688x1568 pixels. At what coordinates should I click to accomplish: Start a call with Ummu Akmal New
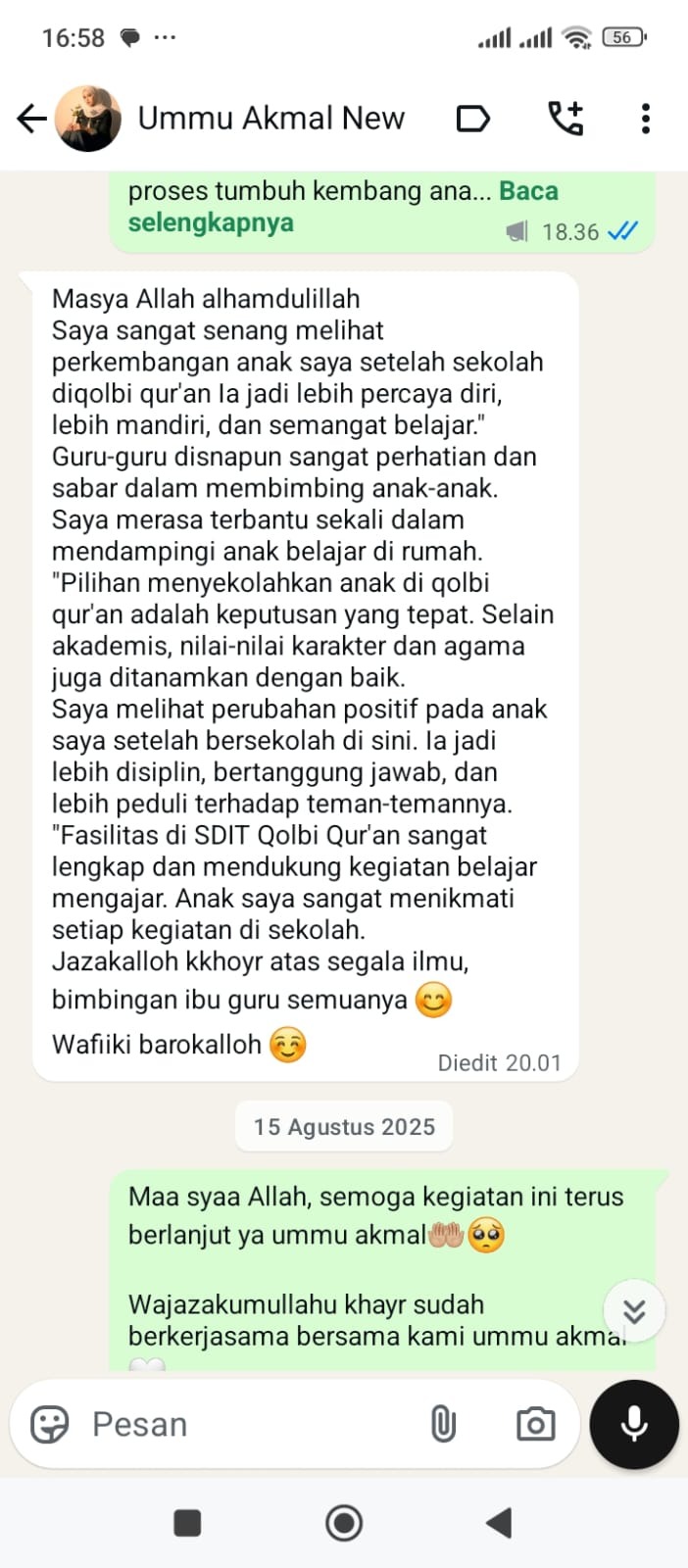pyautogui.click(x=565, y=119)
